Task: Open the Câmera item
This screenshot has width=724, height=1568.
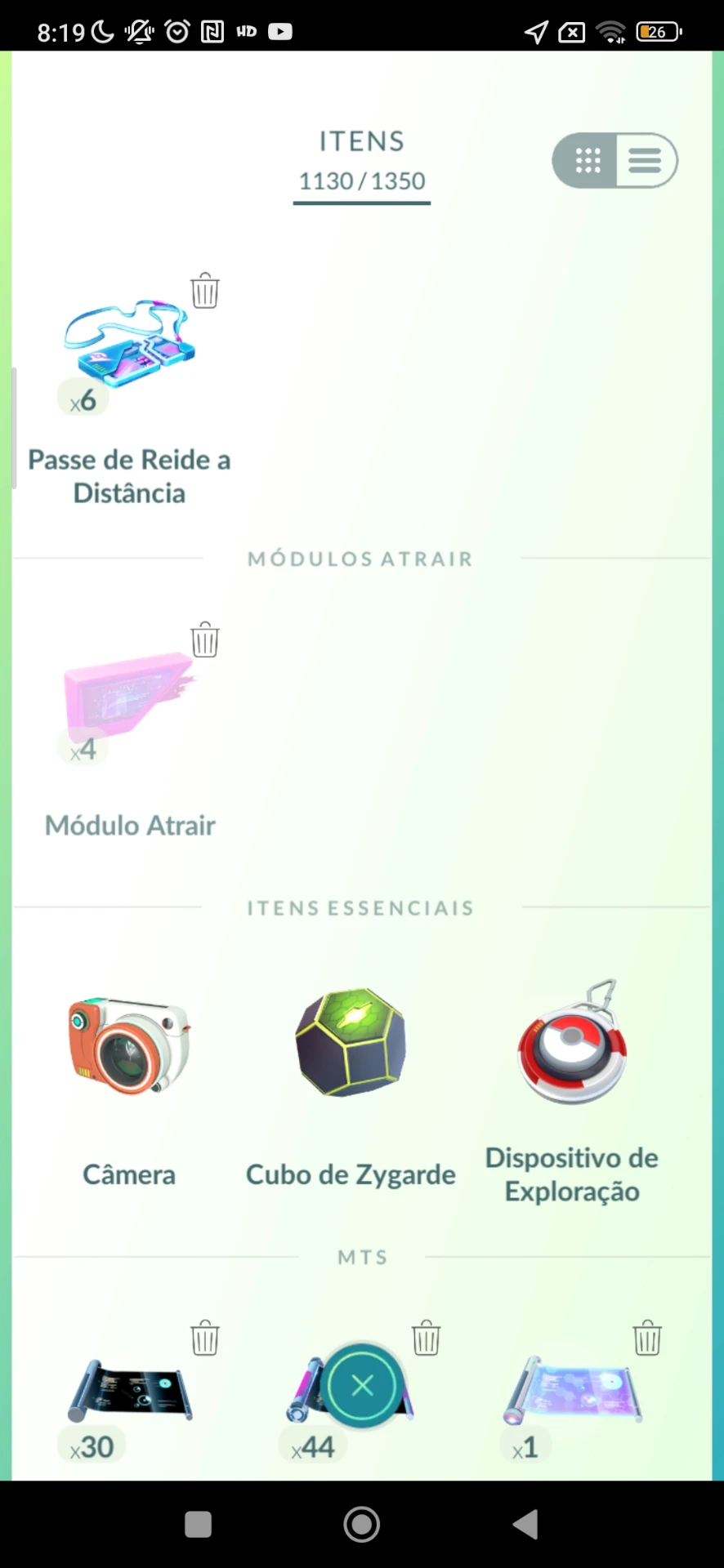Action: coord(129,1046)
